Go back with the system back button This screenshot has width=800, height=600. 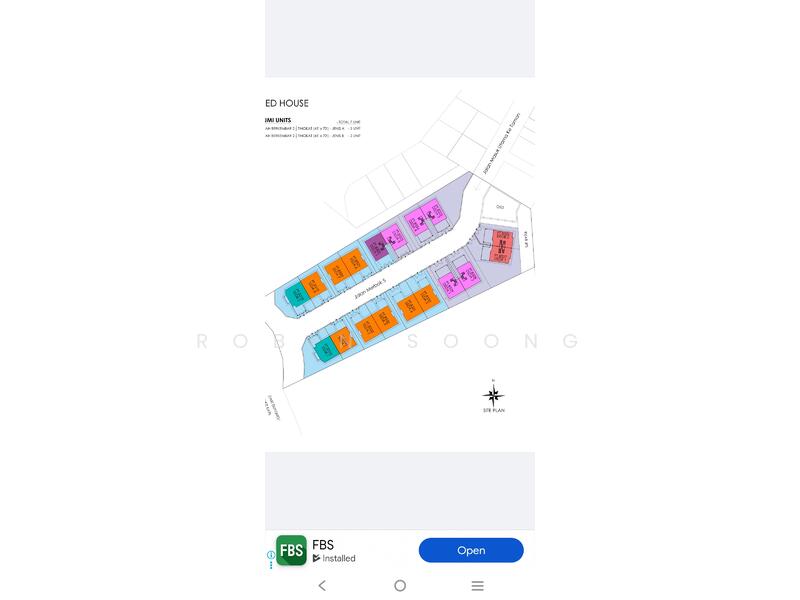point(322,585)
